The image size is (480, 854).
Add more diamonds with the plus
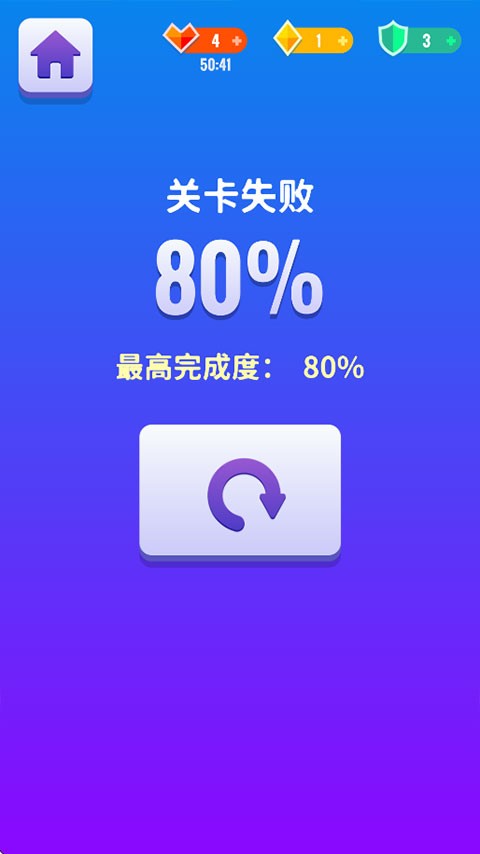click(343, 41)
